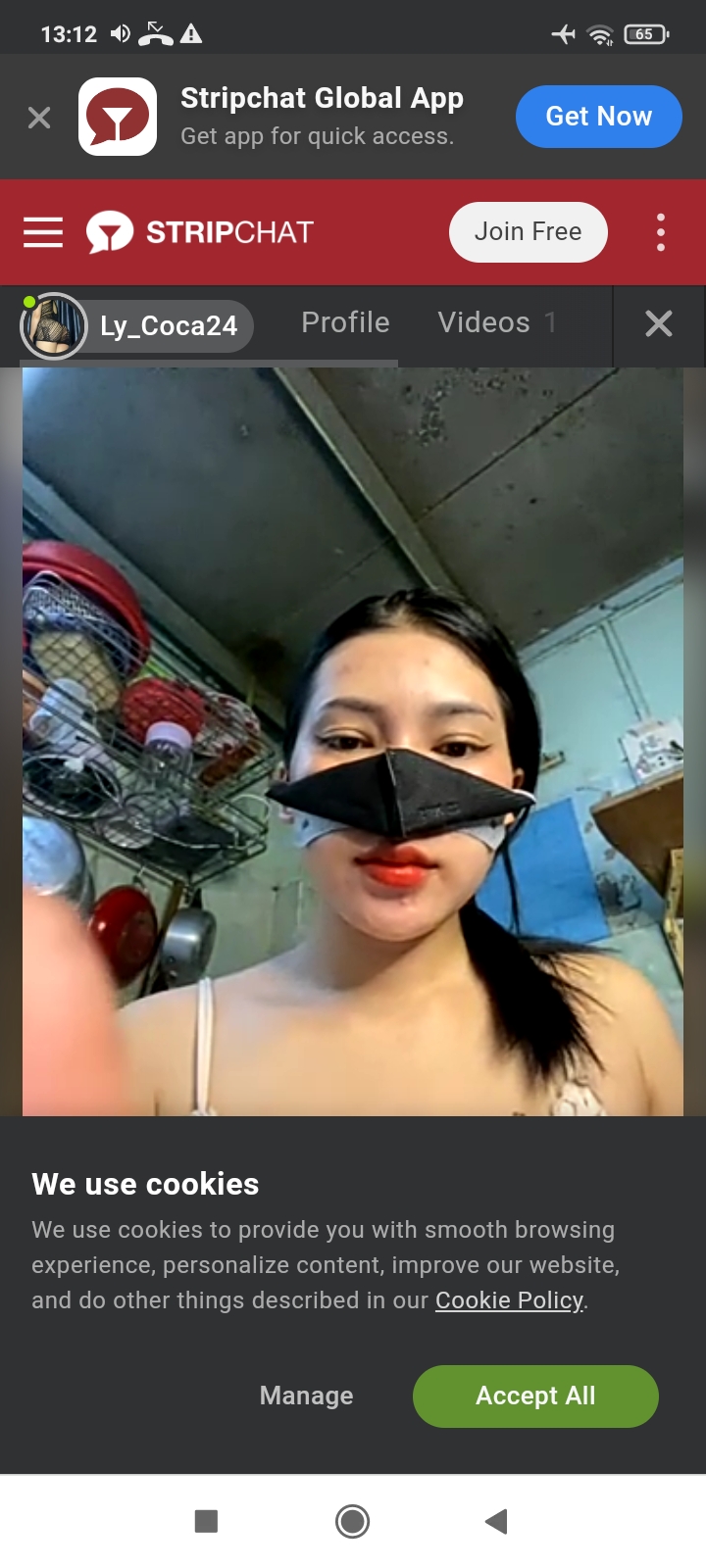Open the hamburger navigation menu
706x1568 pixels.
[43, 232]
